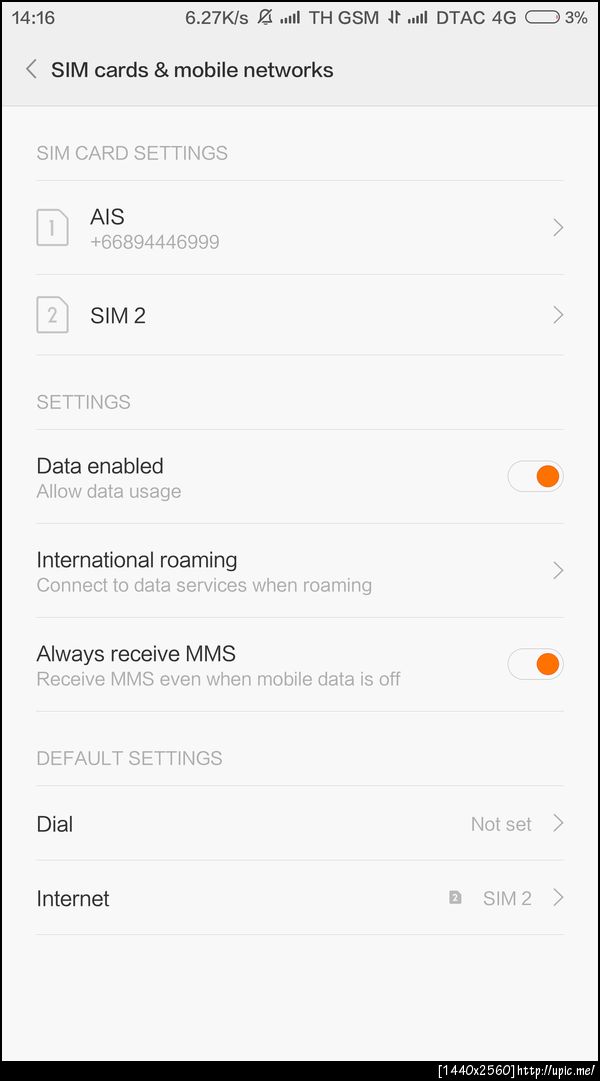This screenshot has height=1081, width=600.
Task: Choose the default SIM for Dial
Action: click(x=300, y=824)
